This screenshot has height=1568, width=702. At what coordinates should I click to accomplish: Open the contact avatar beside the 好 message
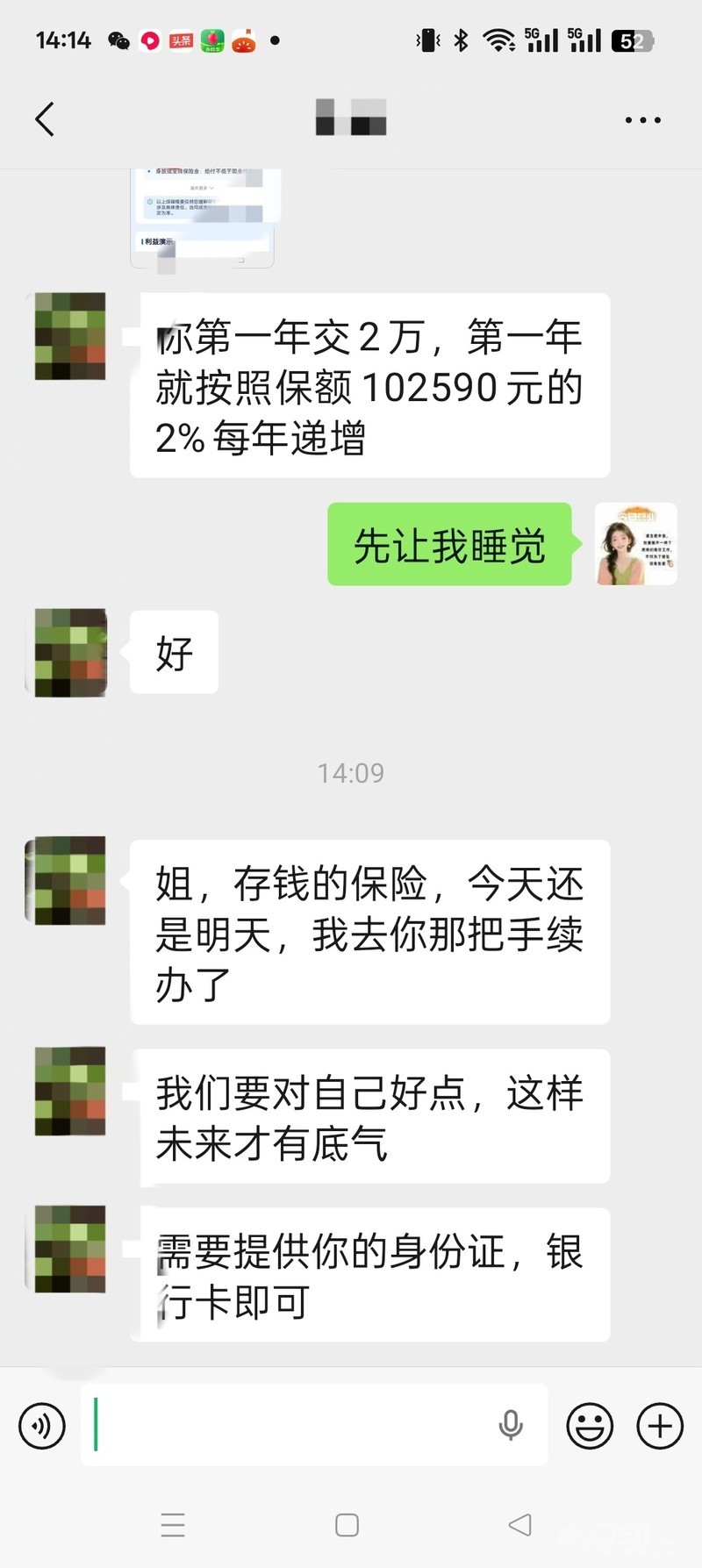pyautogui.click(x=69, y=653)
